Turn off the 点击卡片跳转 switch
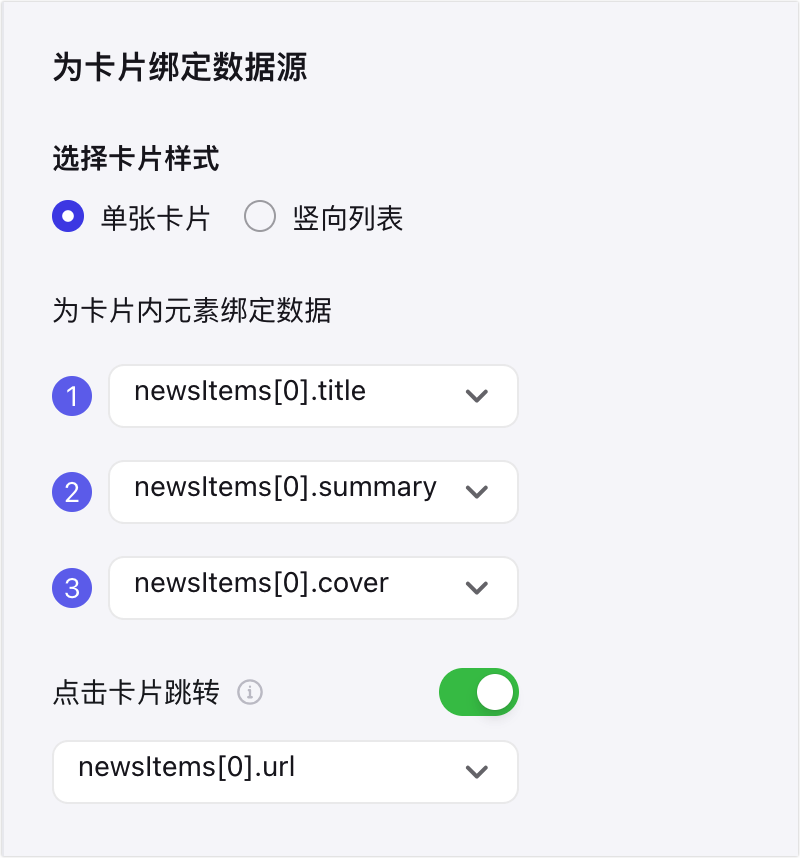Image resolution: width=800 pixels, height=858 pixels. pos(478,692)
